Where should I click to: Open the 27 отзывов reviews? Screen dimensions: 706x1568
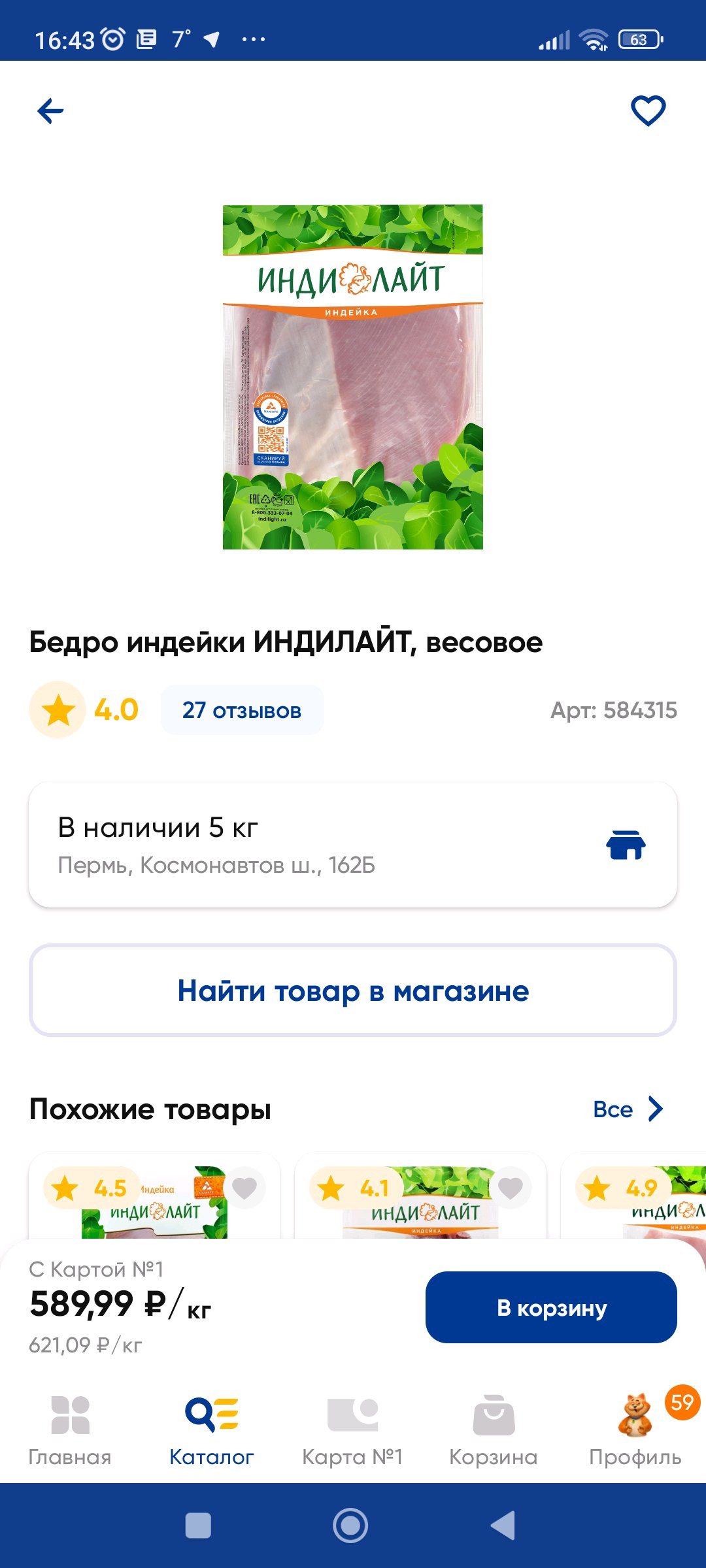(242, 710)
